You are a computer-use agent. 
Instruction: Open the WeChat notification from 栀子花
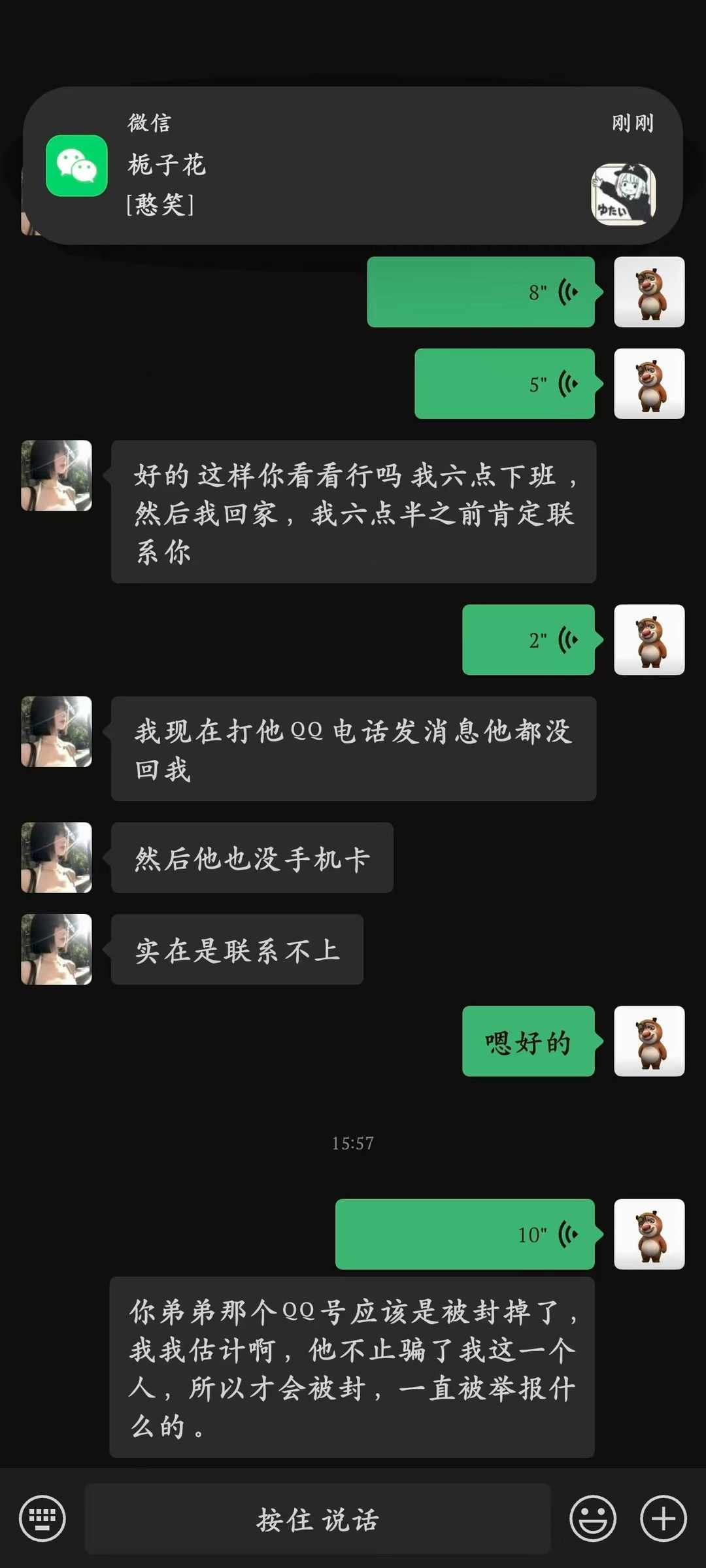(353, 165)
